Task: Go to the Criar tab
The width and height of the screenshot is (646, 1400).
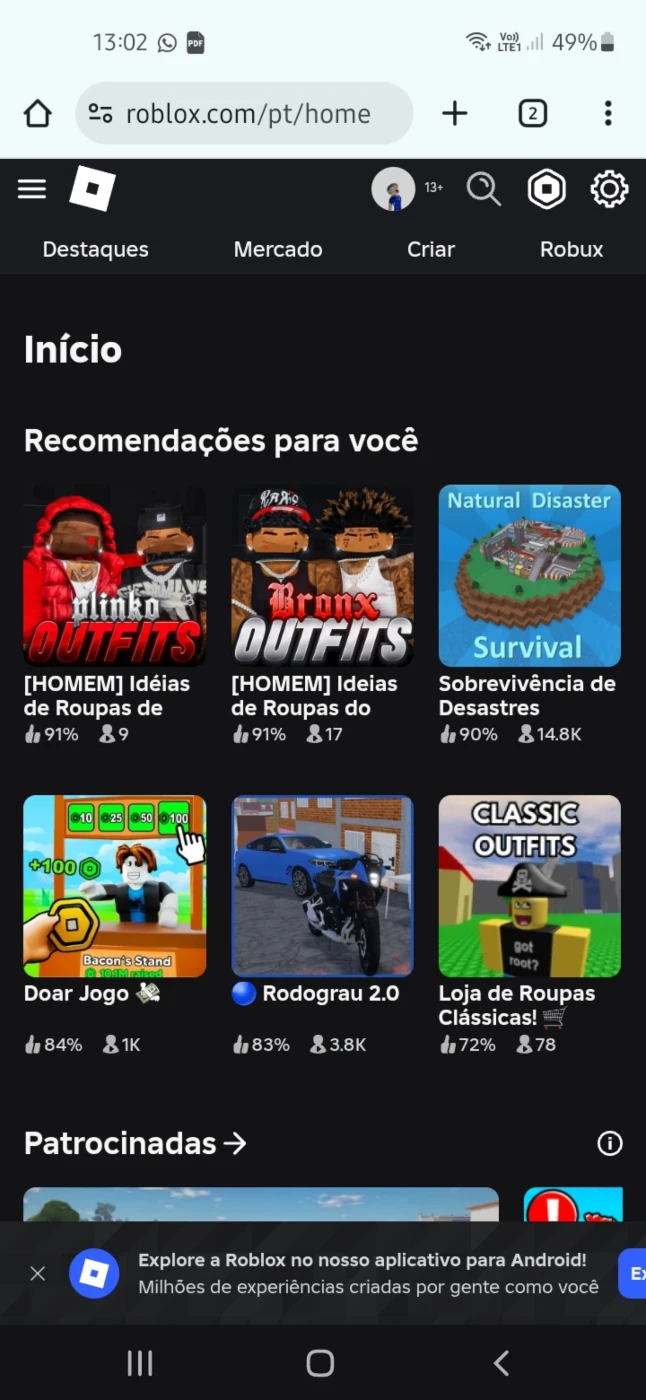Action: (431, 249)
